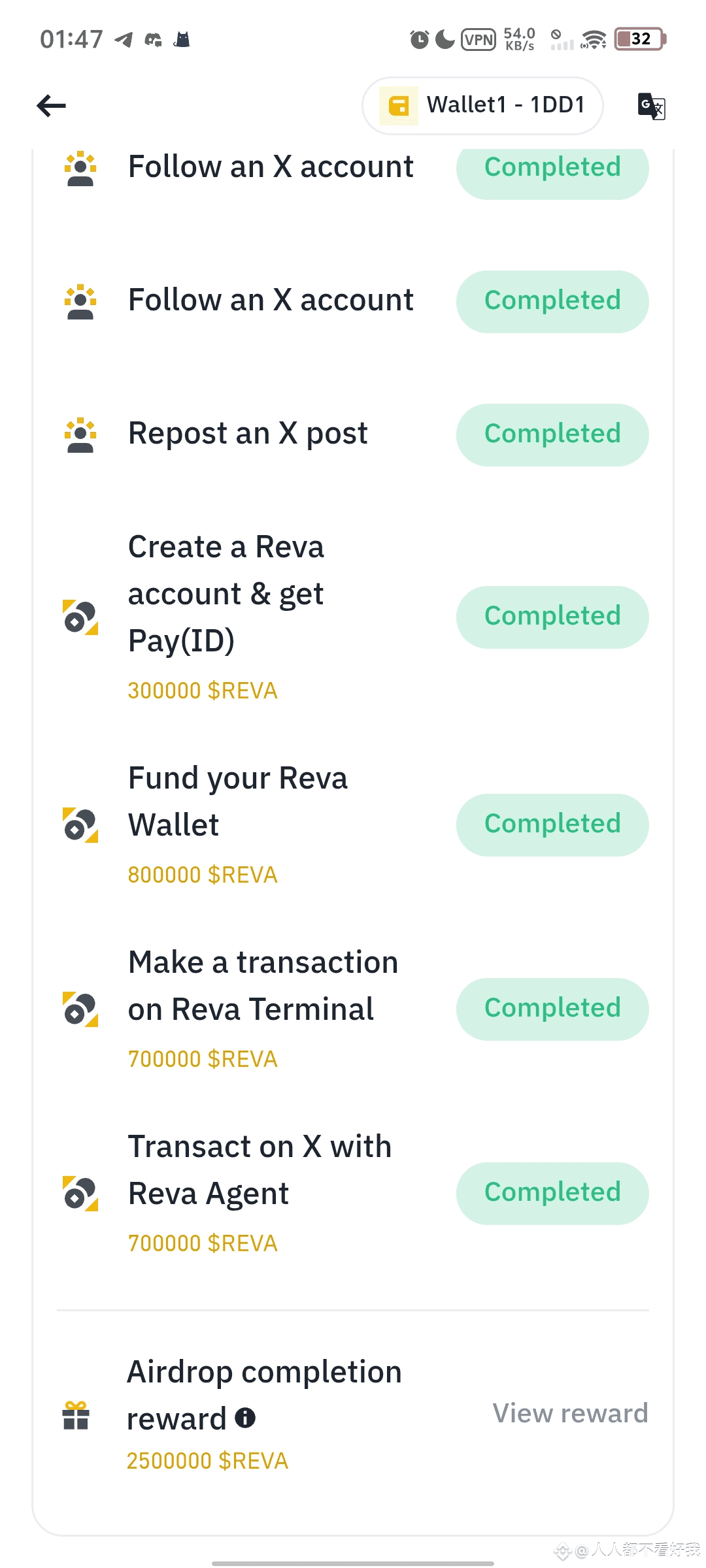This screenshot has height=1568, width=706.
Task: Tap the translate icon
Action: tap(651, 106)
